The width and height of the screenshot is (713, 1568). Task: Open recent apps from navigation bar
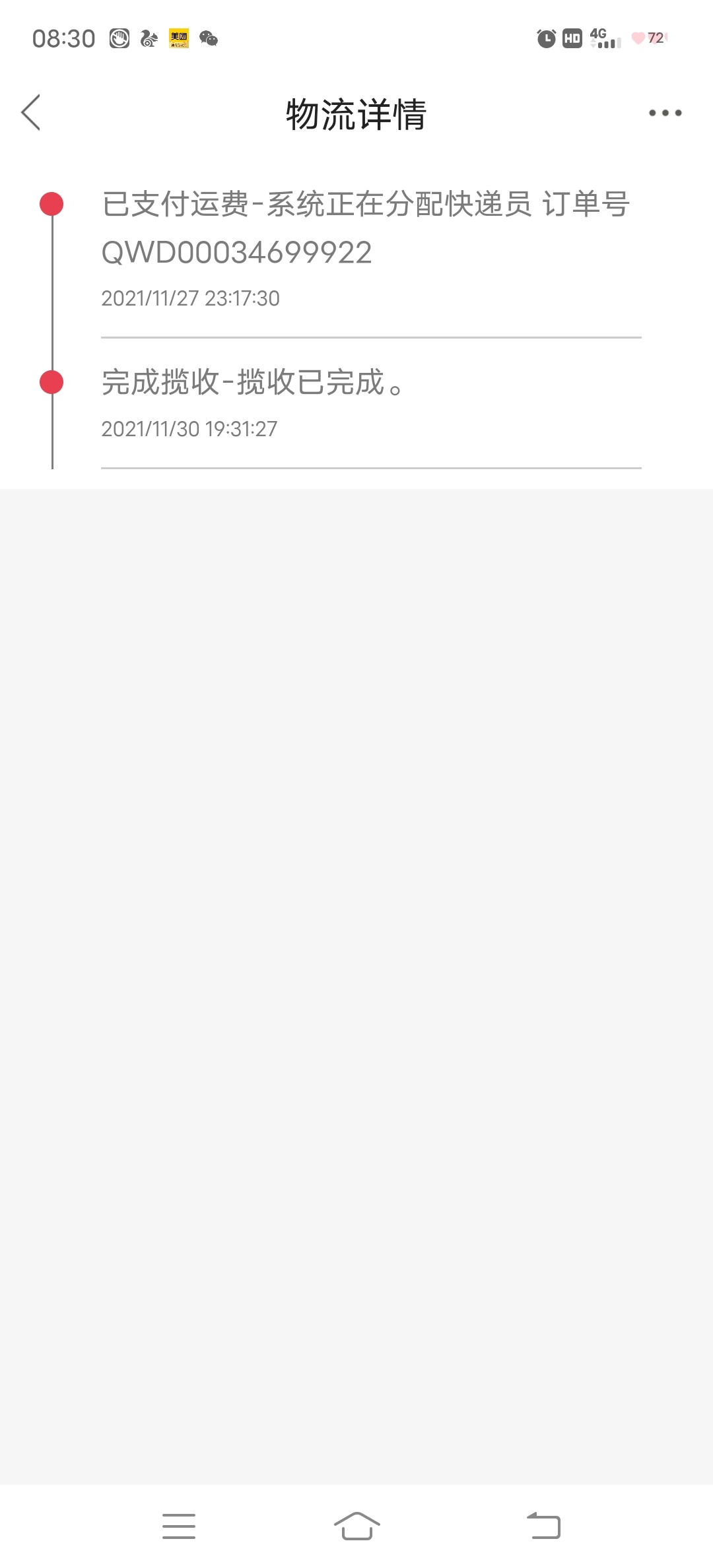click(179, 1526)
